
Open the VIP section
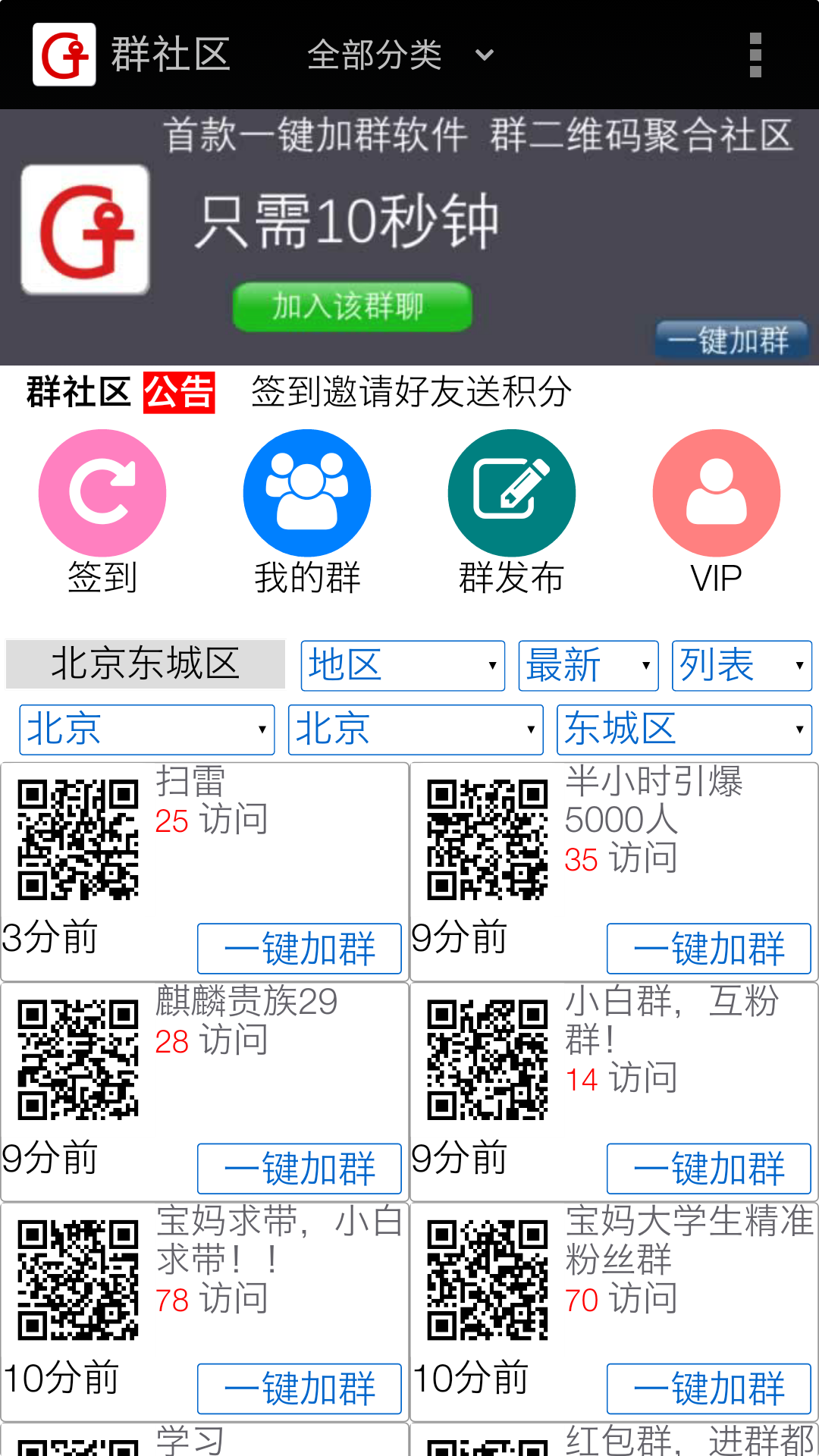pyautogui.click(x=717, y=494)
